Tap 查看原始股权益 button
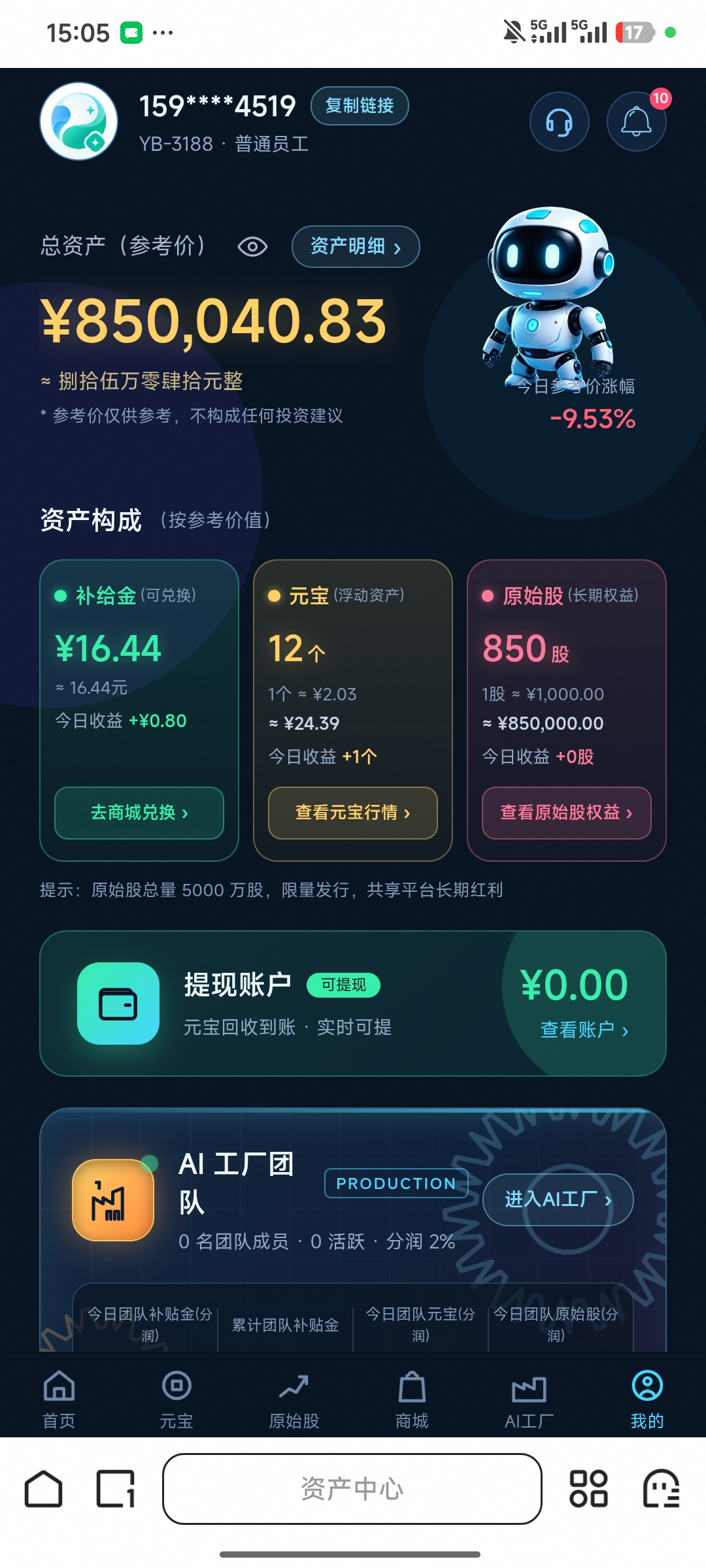This screenshot has width=706, height=1568. pos(567,813)
